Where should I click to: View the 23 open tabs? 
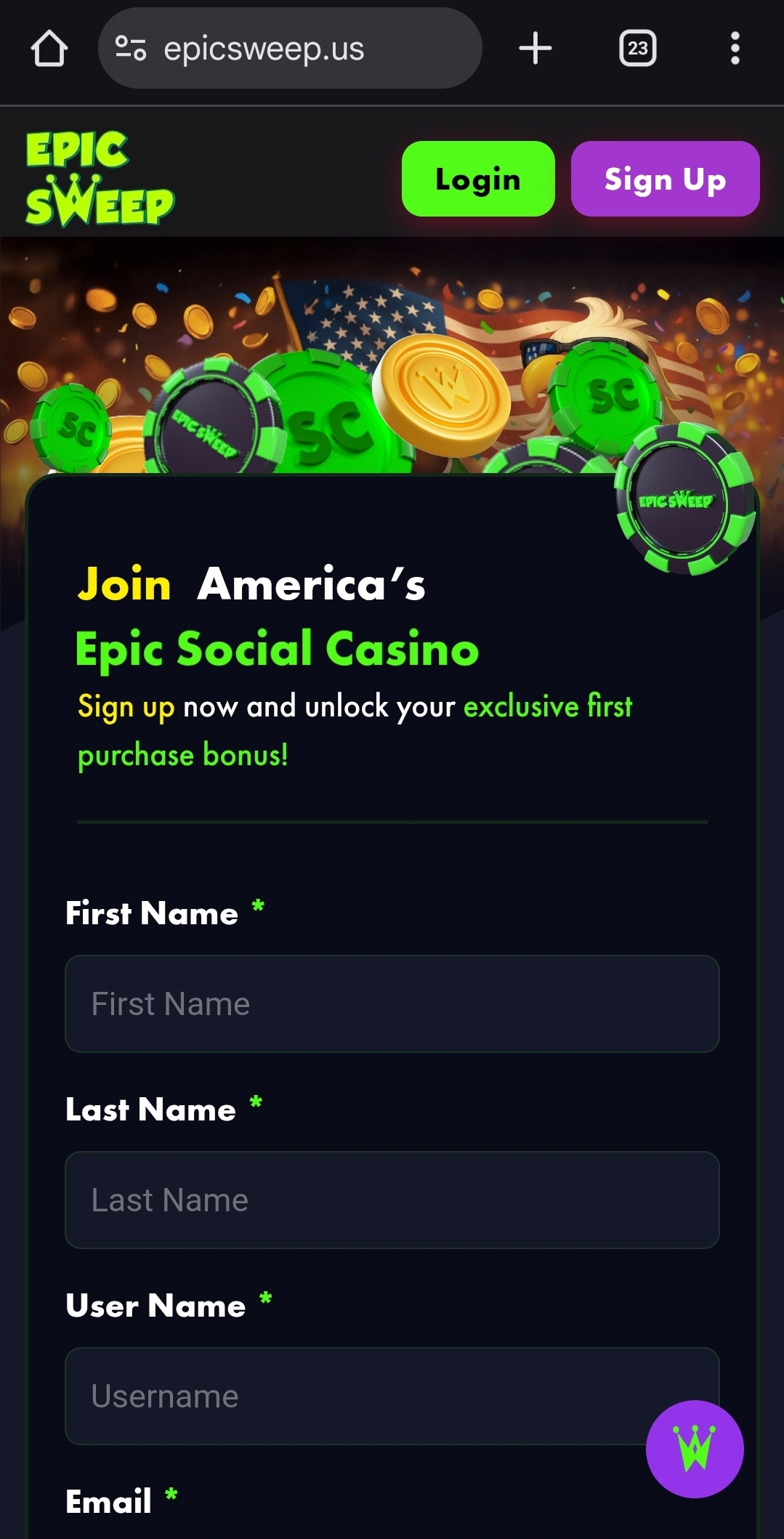pos(637,49)
